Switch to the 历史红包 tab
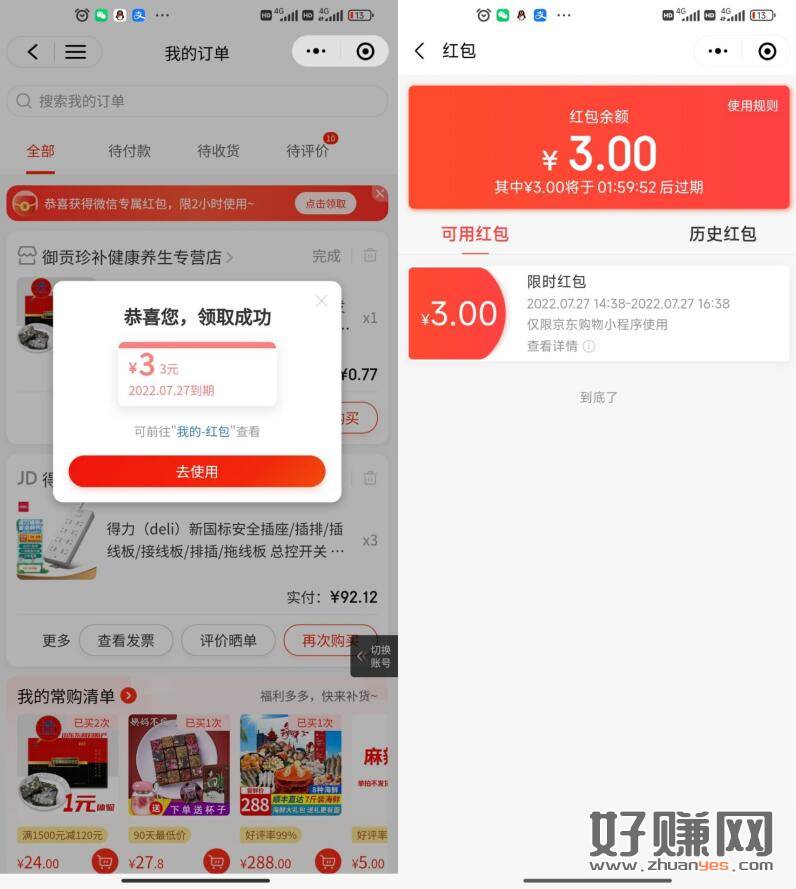Image resolution: width=796 pixels, height=889 pixels. [722, 234]
